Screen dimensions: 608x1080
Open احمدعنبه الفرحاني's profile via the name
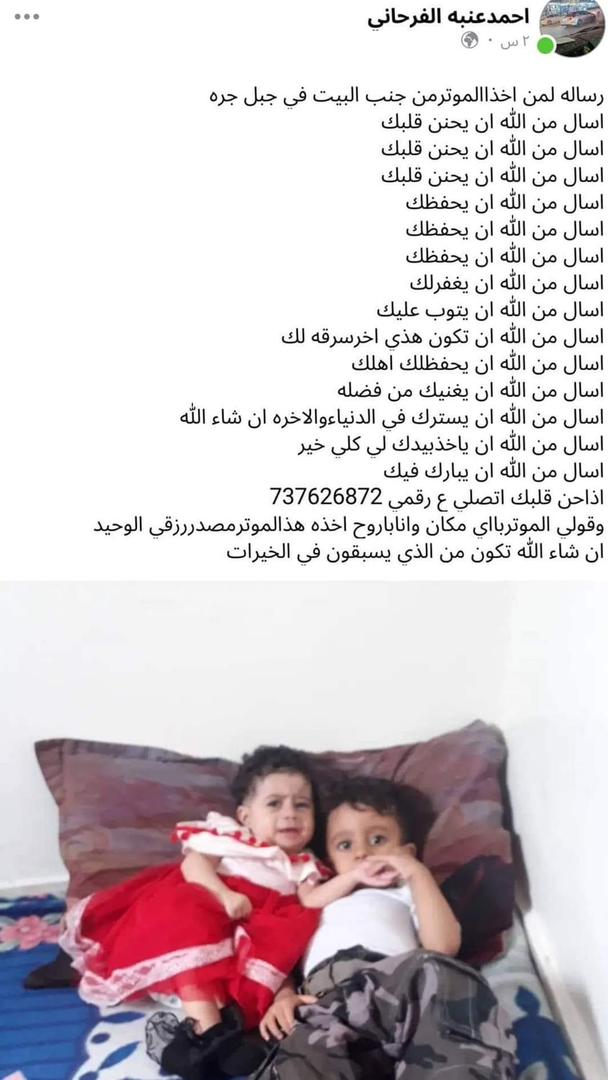click(x=450, y=15)
